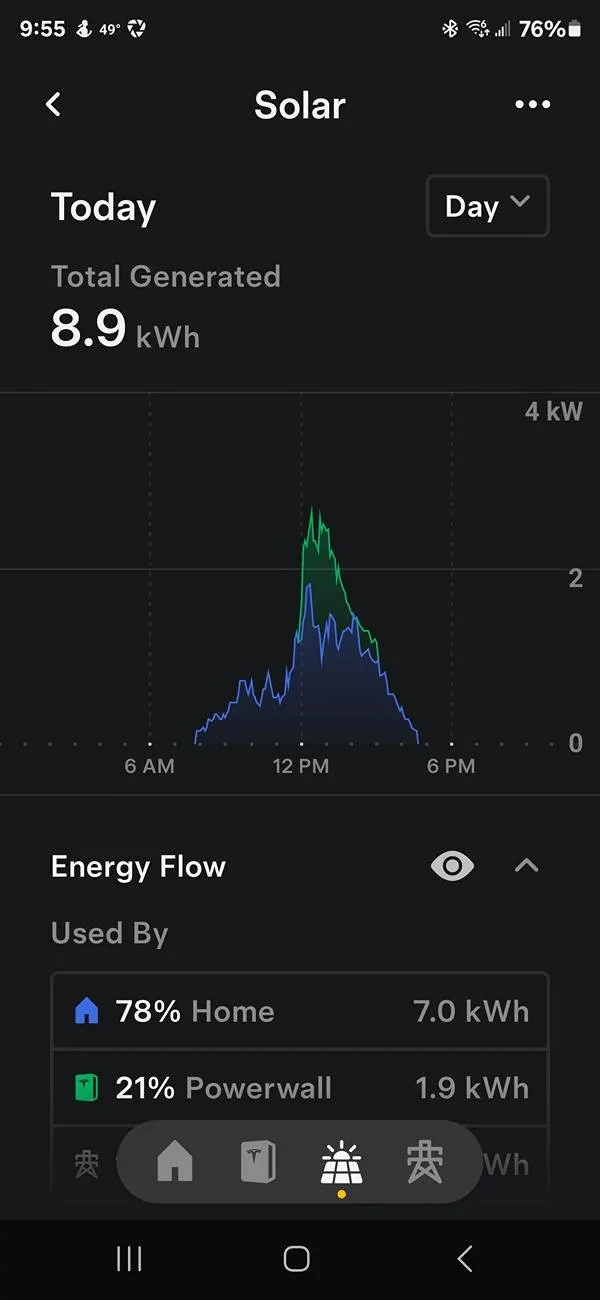Collapse the Energy Flow section
Image resolution: width=600 pixels, height=1300 pixels.
click(526, 866)
